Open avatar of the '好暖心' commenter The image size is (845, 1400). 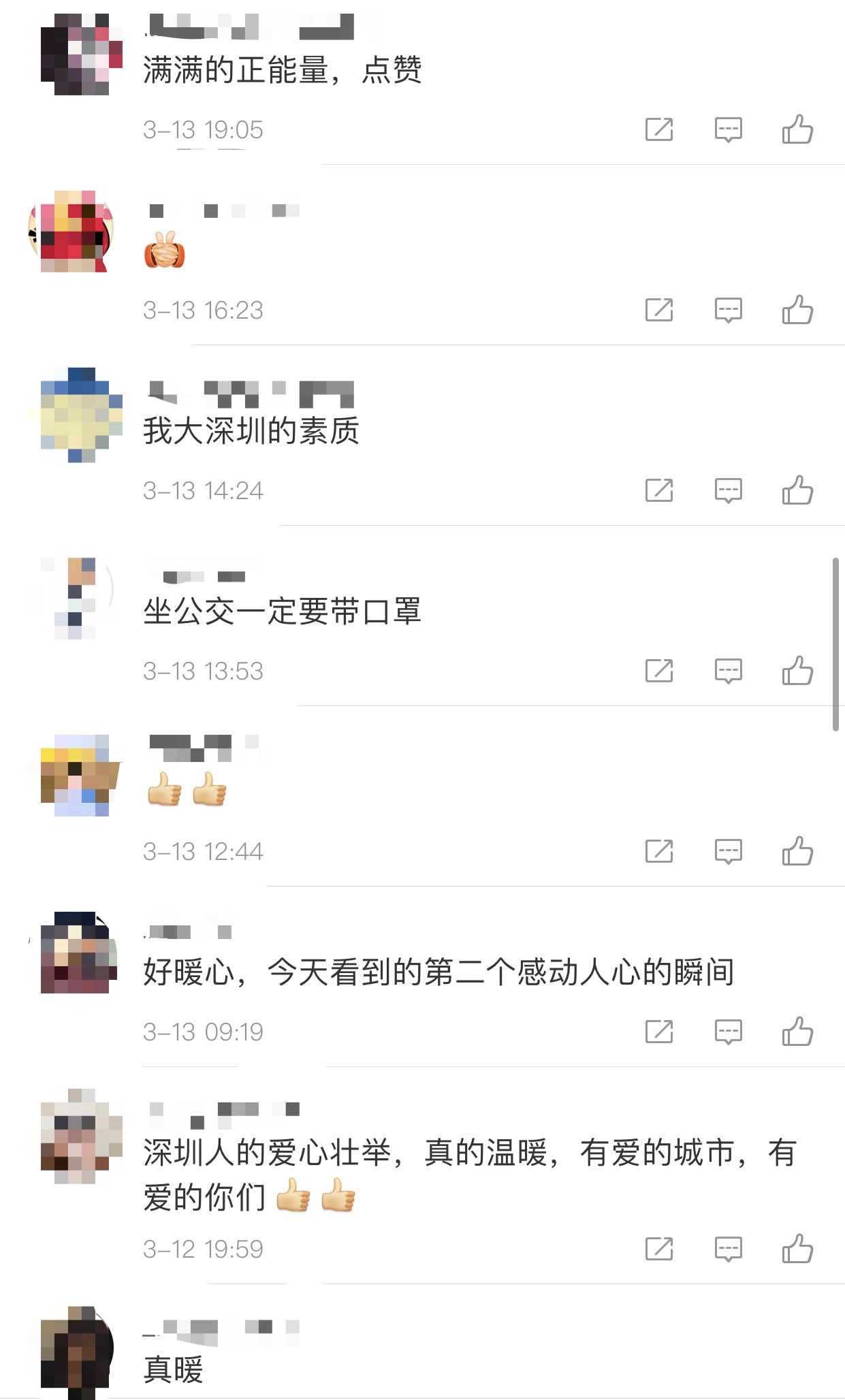pos(76,952)
